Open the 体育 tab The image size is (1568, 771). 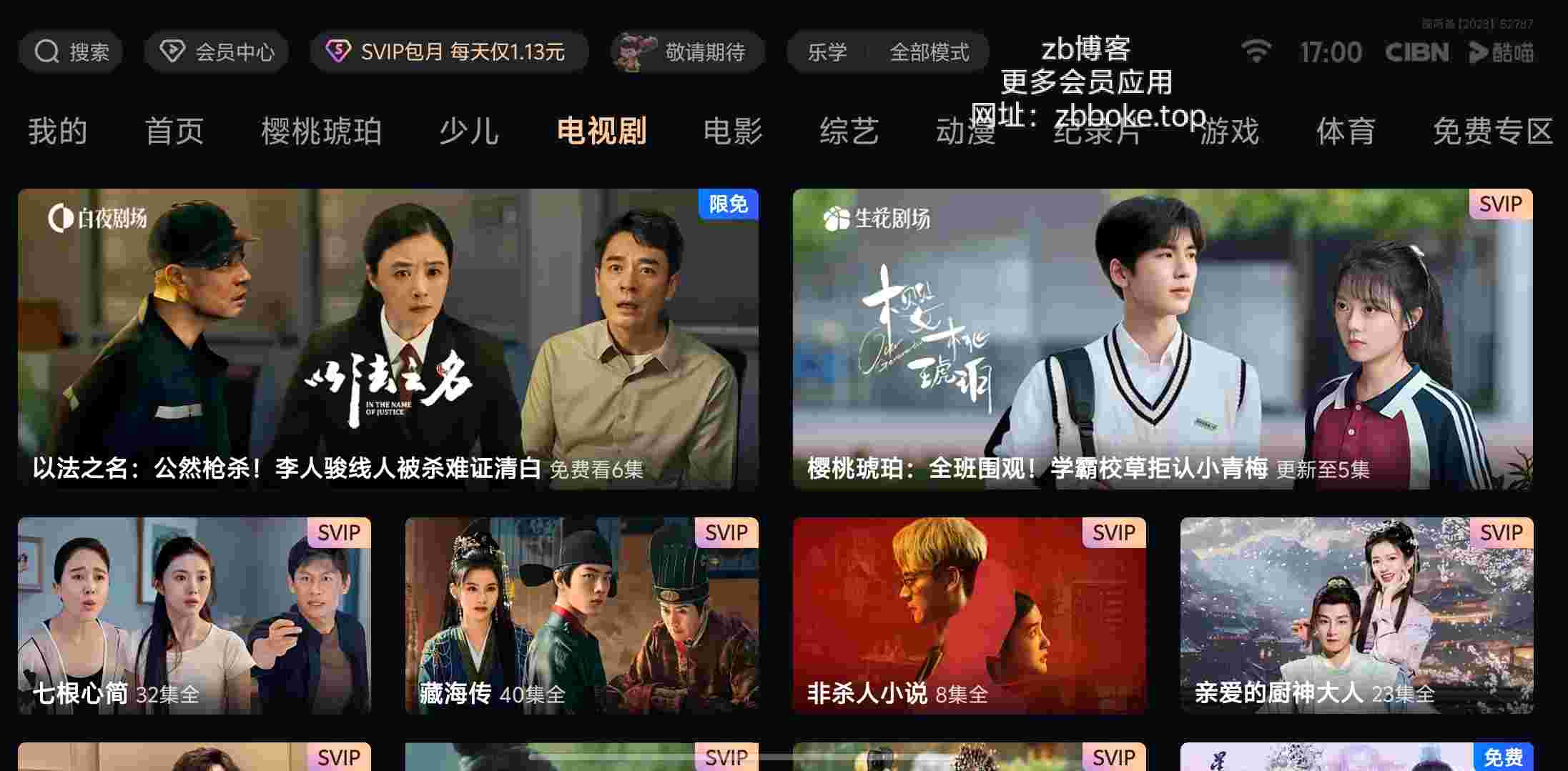1346,131
